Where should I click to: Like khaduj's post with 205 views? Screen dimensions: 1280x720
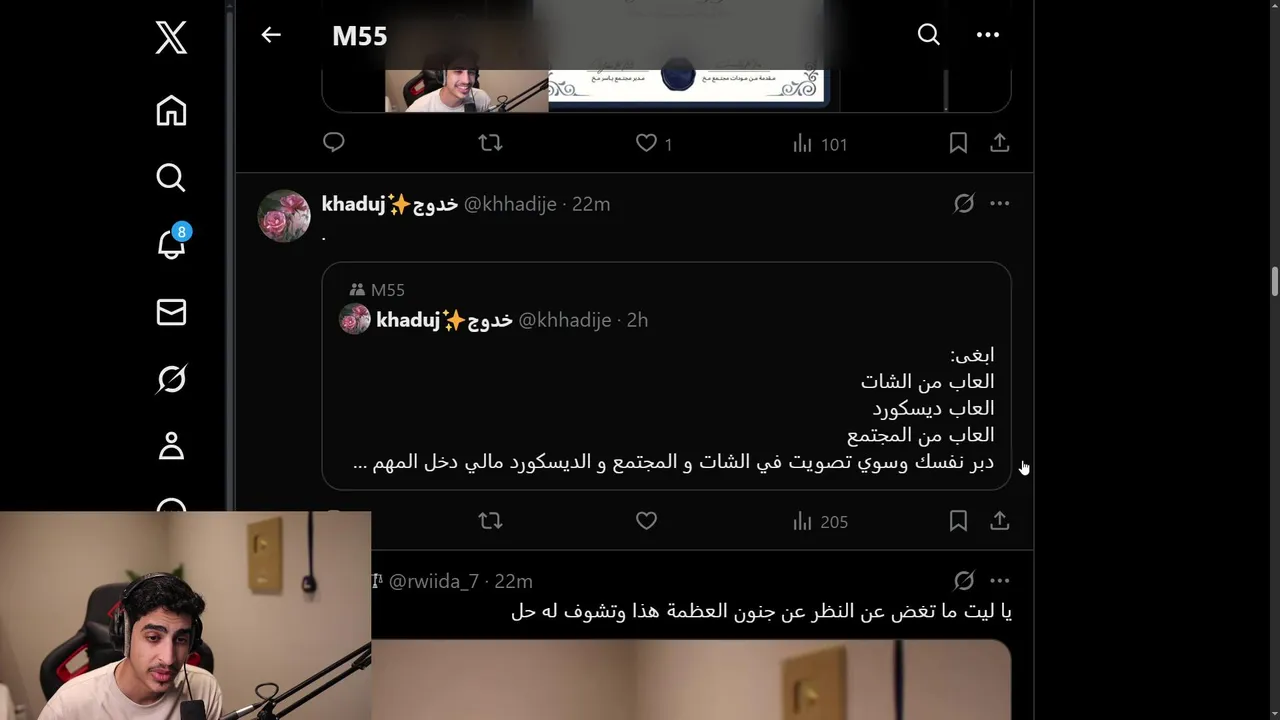pyautogui.click(x=647, y=521)
